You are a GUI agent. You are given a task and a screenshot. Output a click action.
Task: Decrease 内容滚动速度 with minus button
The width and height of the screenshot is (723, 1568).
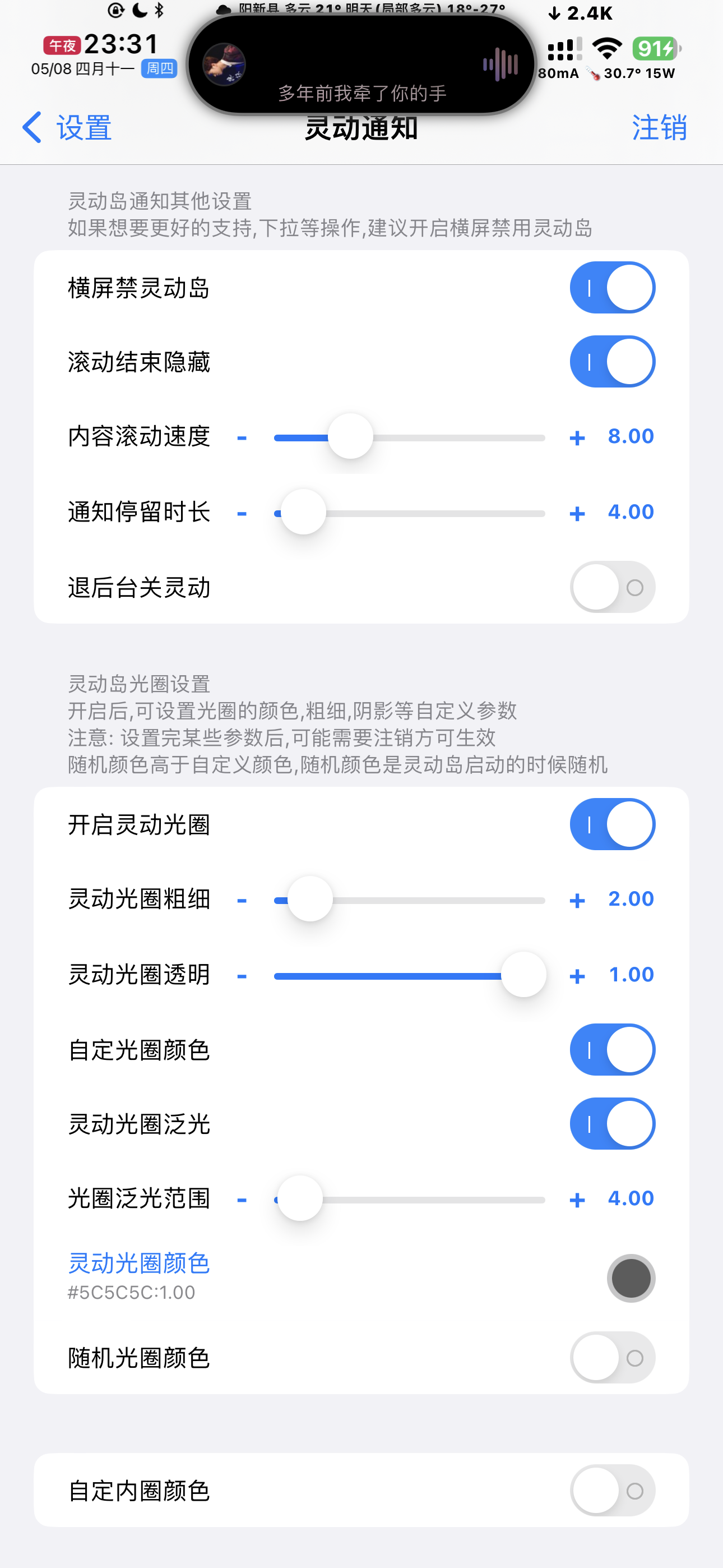coord(242,437)
